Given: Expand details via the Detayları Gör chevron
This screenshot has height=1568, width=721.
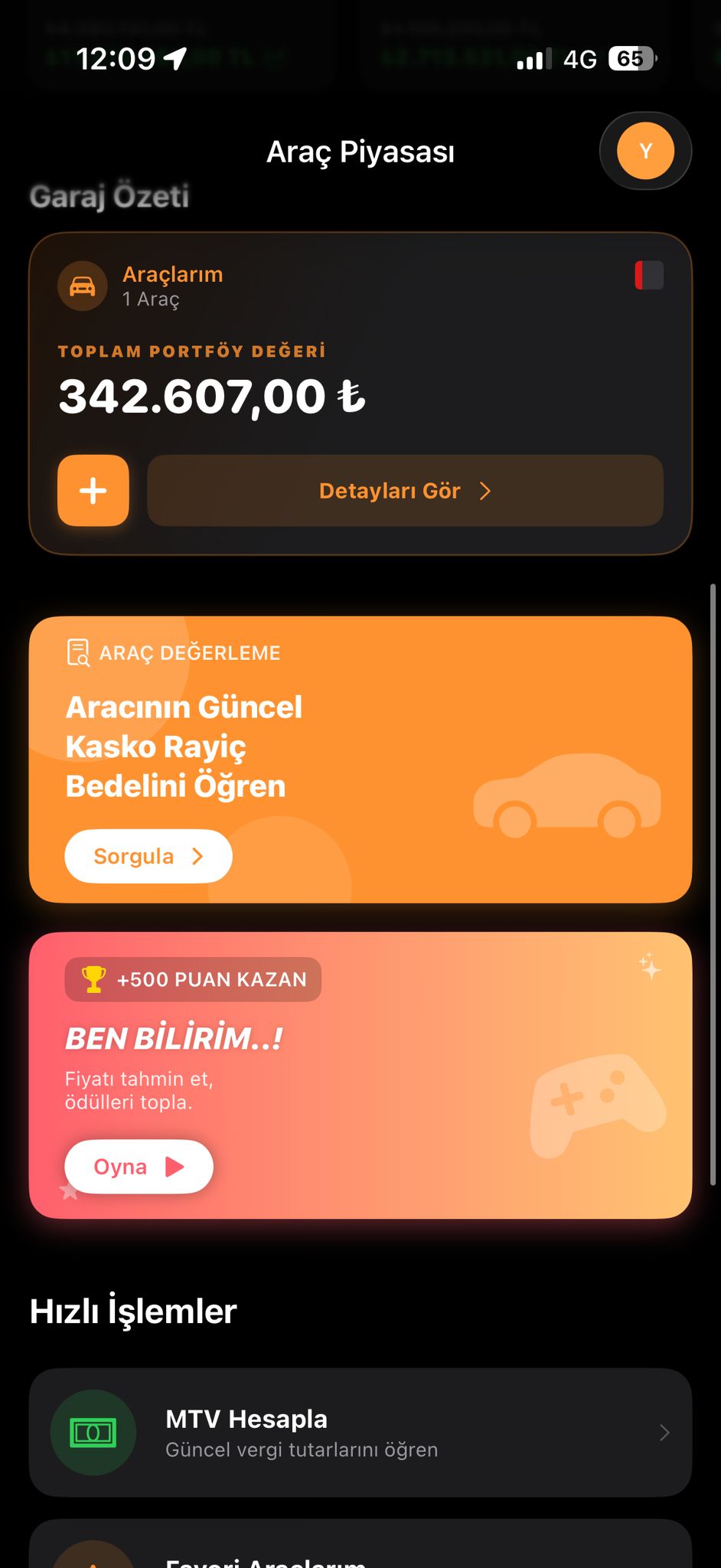Looking at the screenshot, I should coord(486,492).
